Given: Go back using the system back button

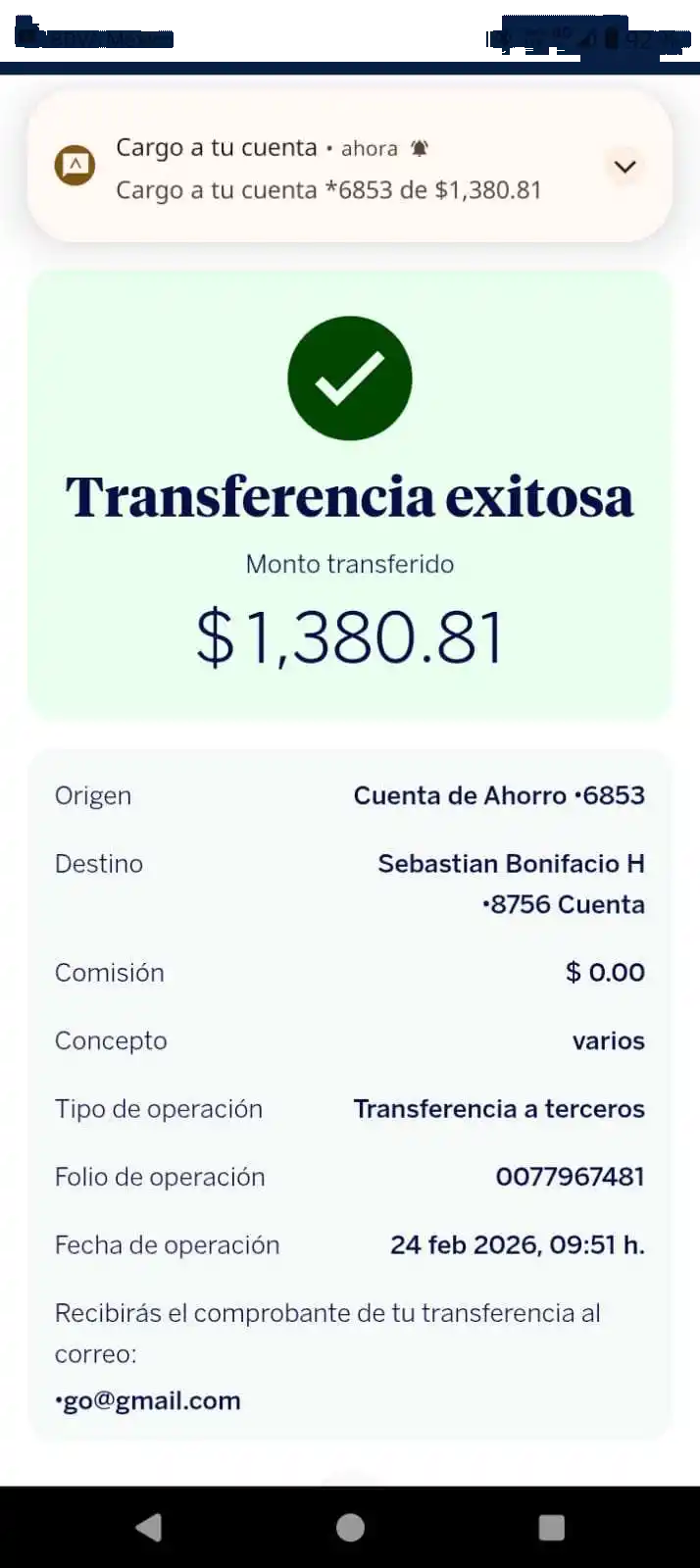Looking at the screenshot, I should coord(149,1527).
